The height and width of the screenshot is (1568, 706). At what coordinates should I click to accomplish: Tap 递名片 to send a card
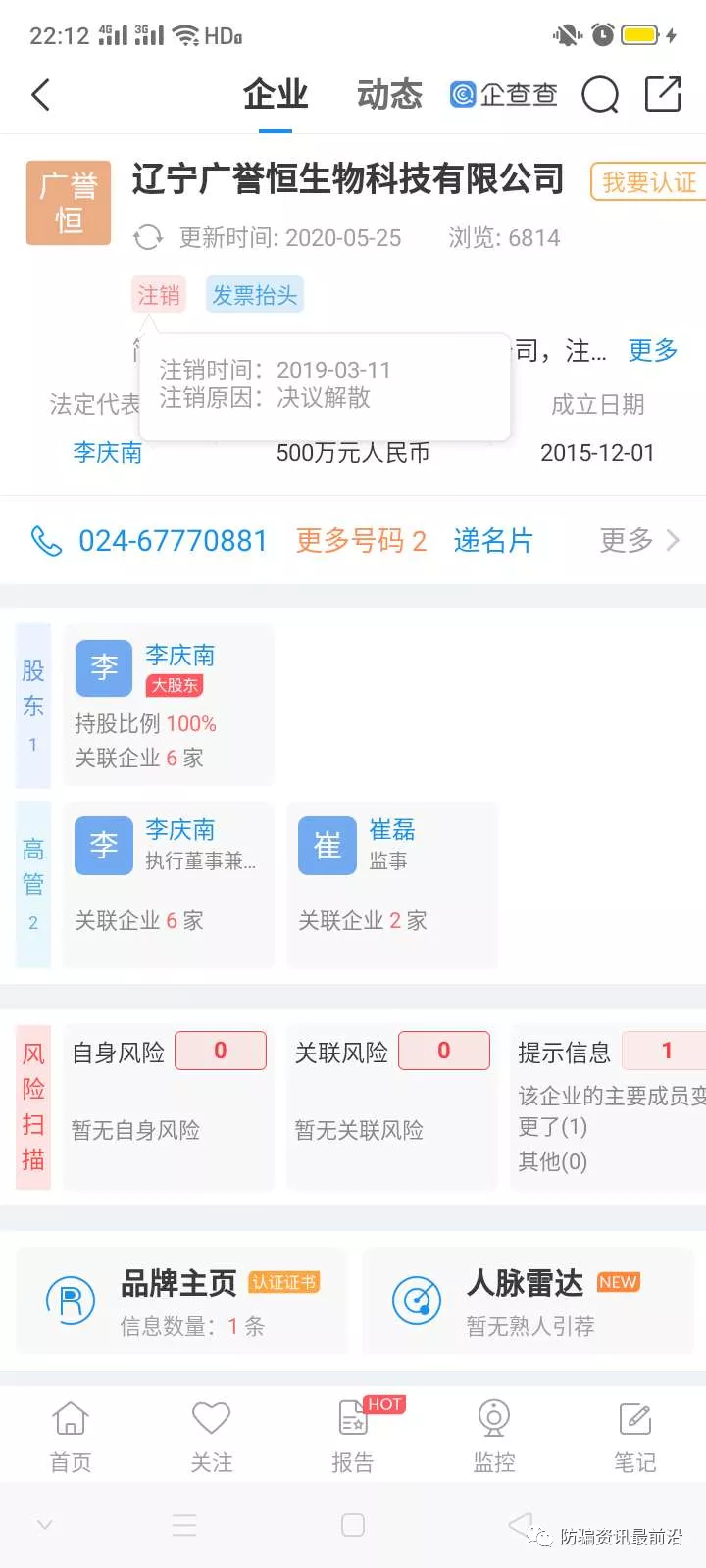pos(492,540)
